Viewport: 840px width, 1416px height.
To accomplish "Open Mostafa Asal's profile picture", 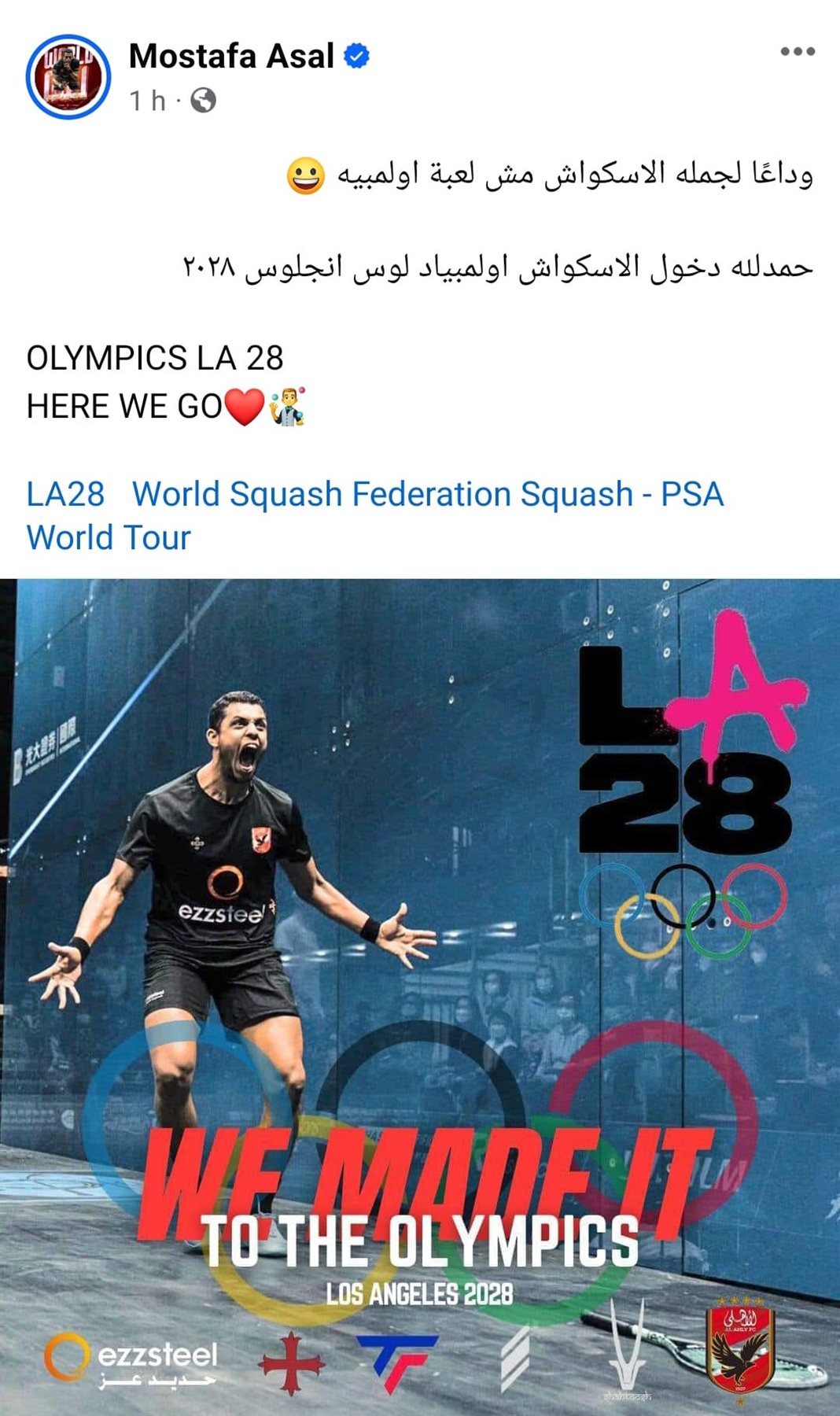I will [x=68, y=77].
